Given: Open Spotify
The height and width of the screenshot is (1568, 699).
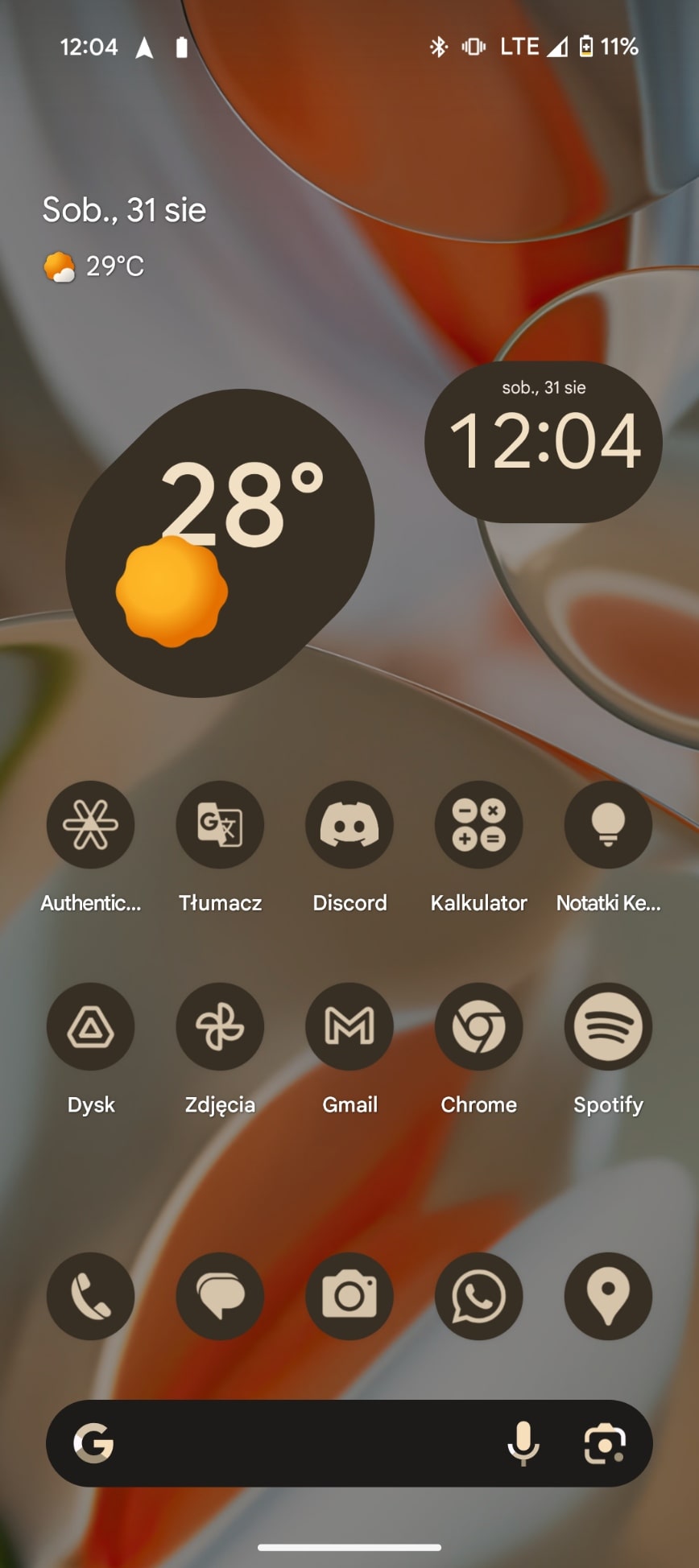Looking at the screenshot, I should (608, 1026).
